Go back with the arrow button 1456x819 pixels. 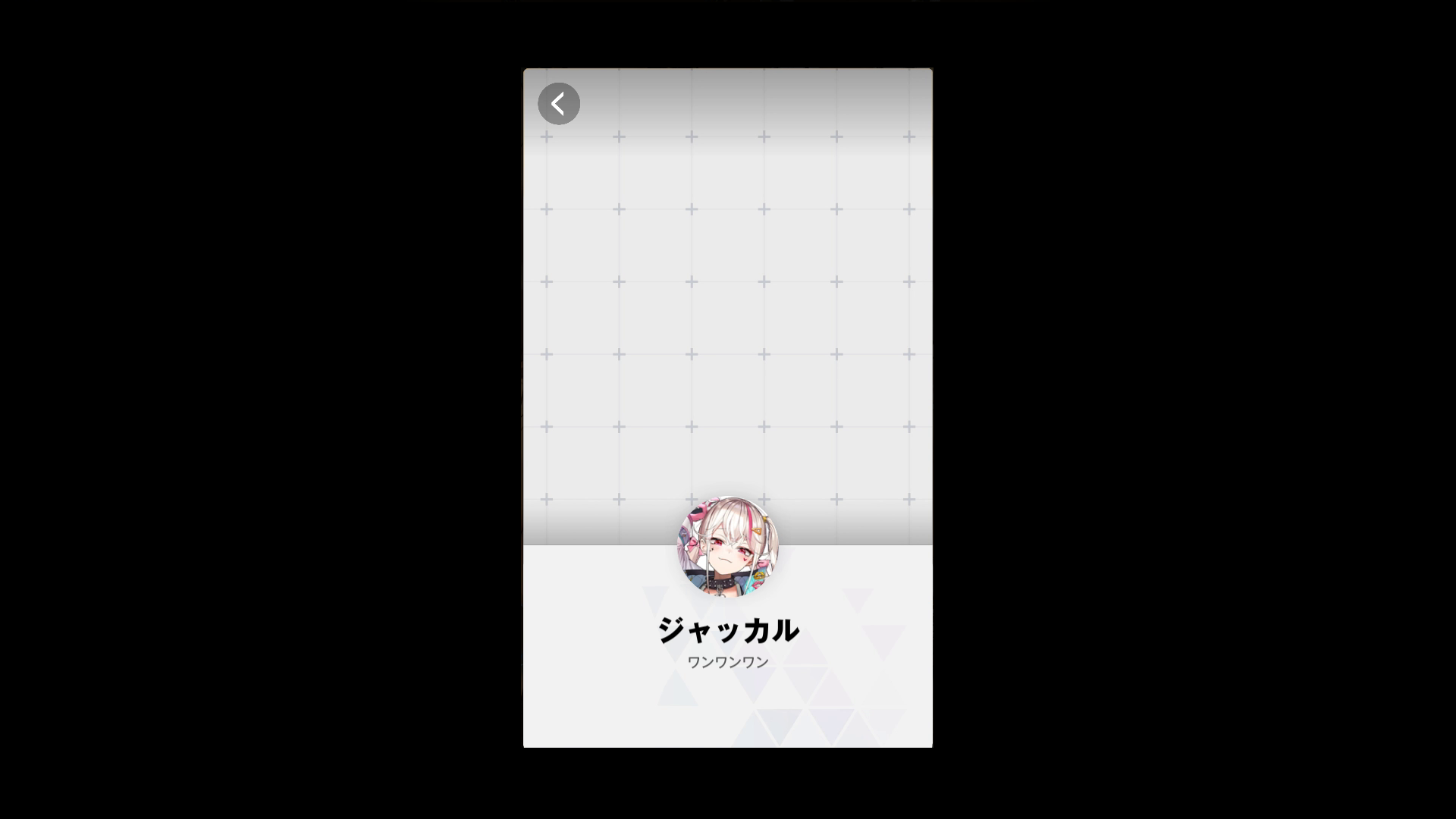pyautogui.click(x=559, y=104)
